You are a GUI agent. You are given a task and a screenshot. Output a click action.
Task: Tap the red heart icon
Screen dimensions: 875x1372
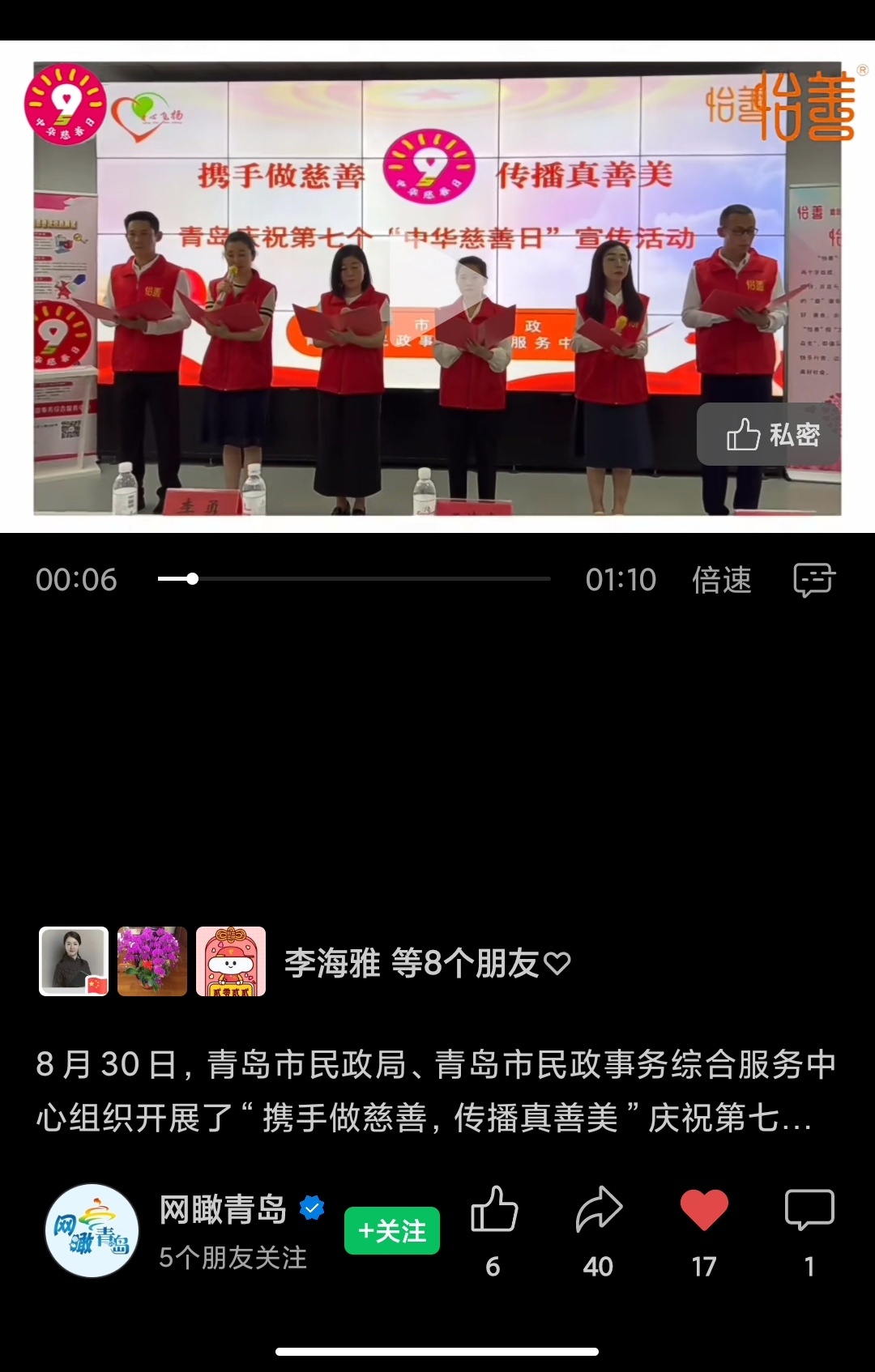tap(704, 1211)
